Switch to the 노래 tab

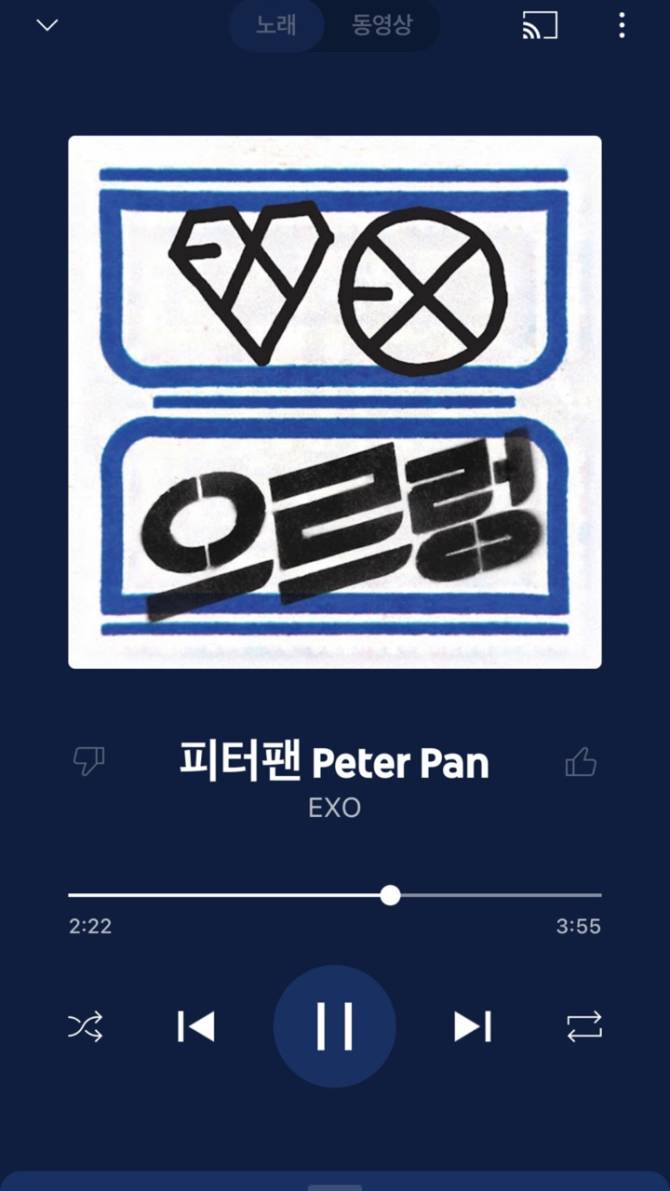pos(276,26)
